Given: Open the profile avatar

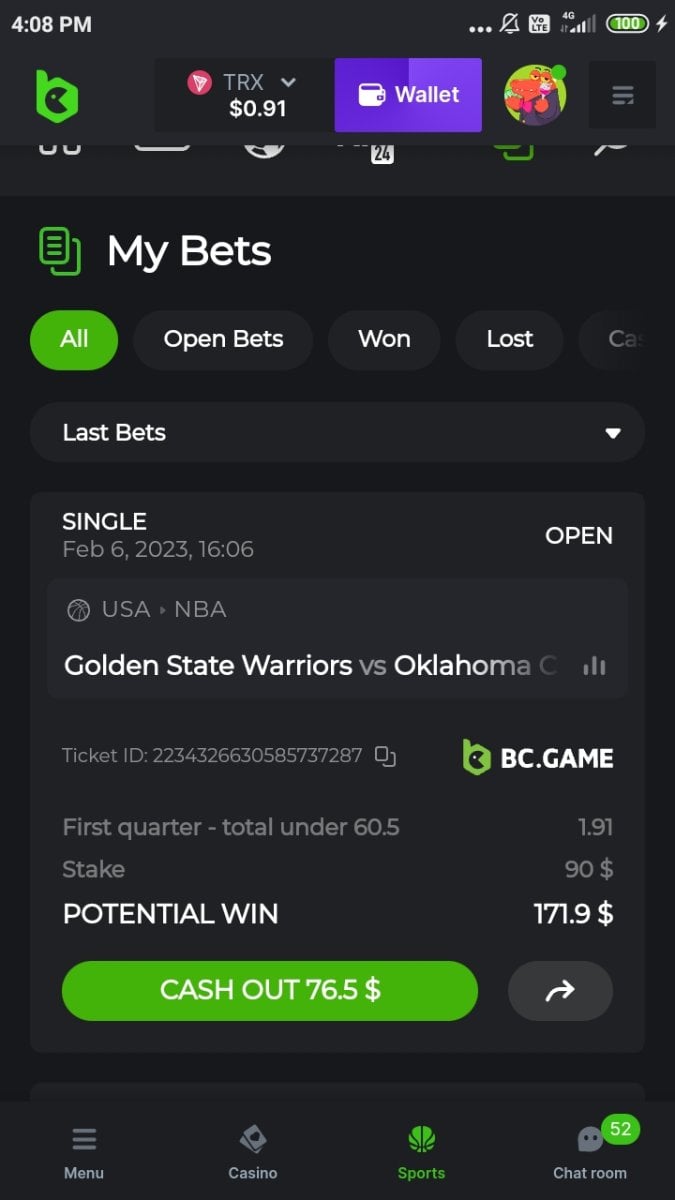Looking at the screenshot, I should (535, 95).
